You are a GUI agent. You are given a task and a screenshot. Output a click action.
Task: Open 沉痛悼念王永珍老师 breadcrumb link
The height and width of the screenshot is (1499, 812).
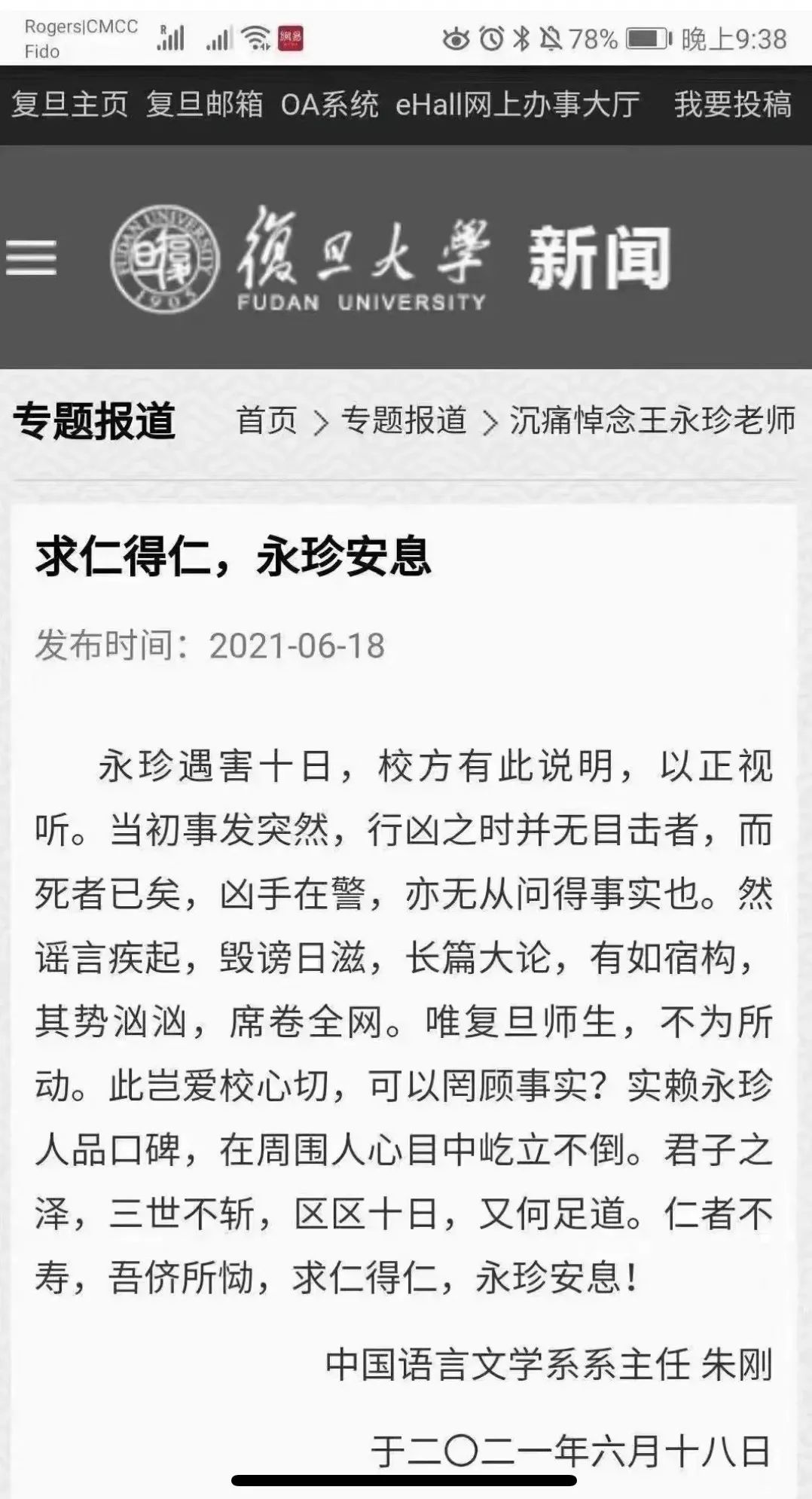point(652,420)
